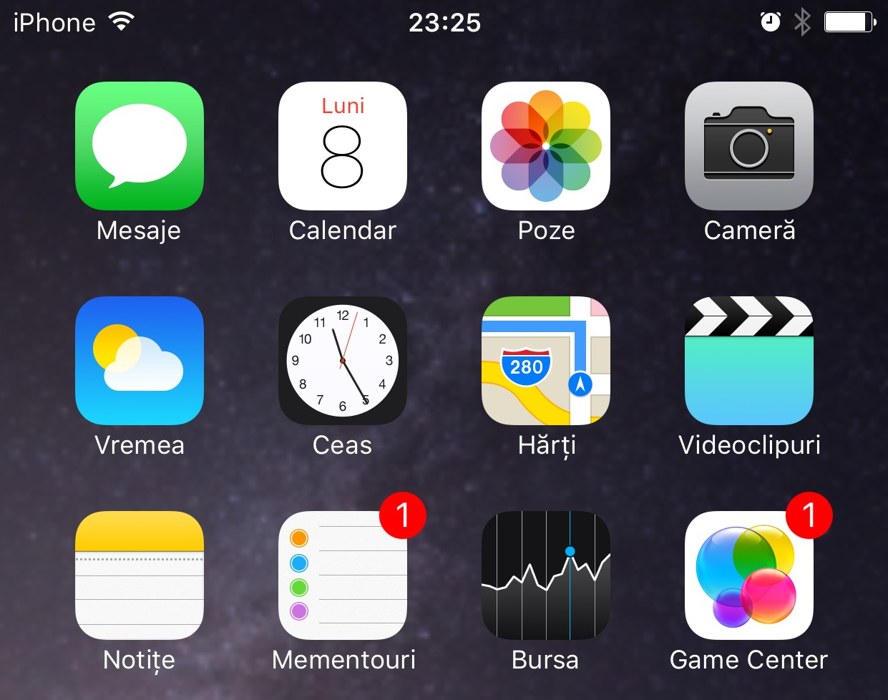This screenshot has height=700, width=888.
Task: Open the Videoclipuri app
Action: pos(749,360)
